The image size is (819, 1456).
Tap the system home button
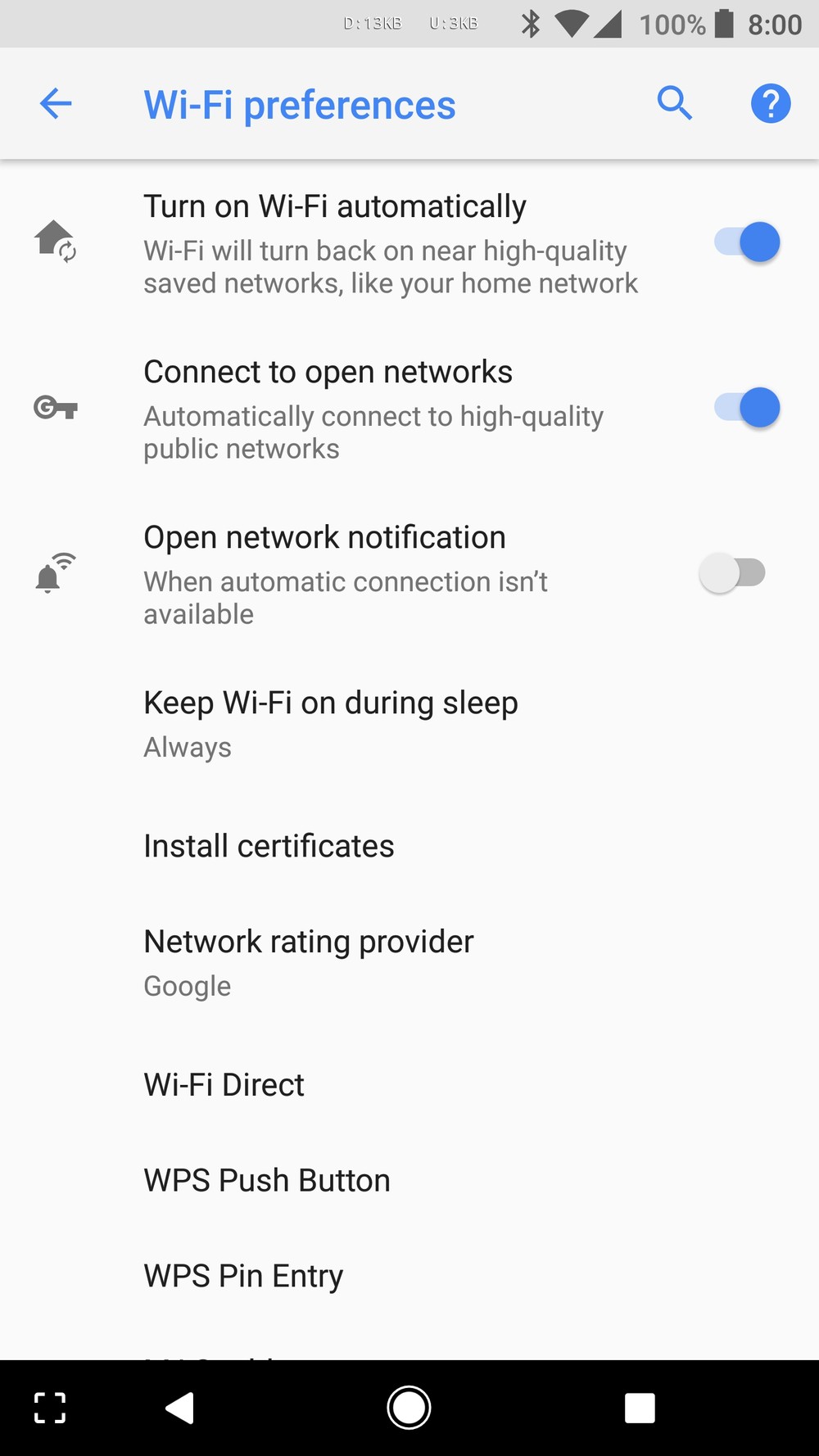tap(409, 1408)
